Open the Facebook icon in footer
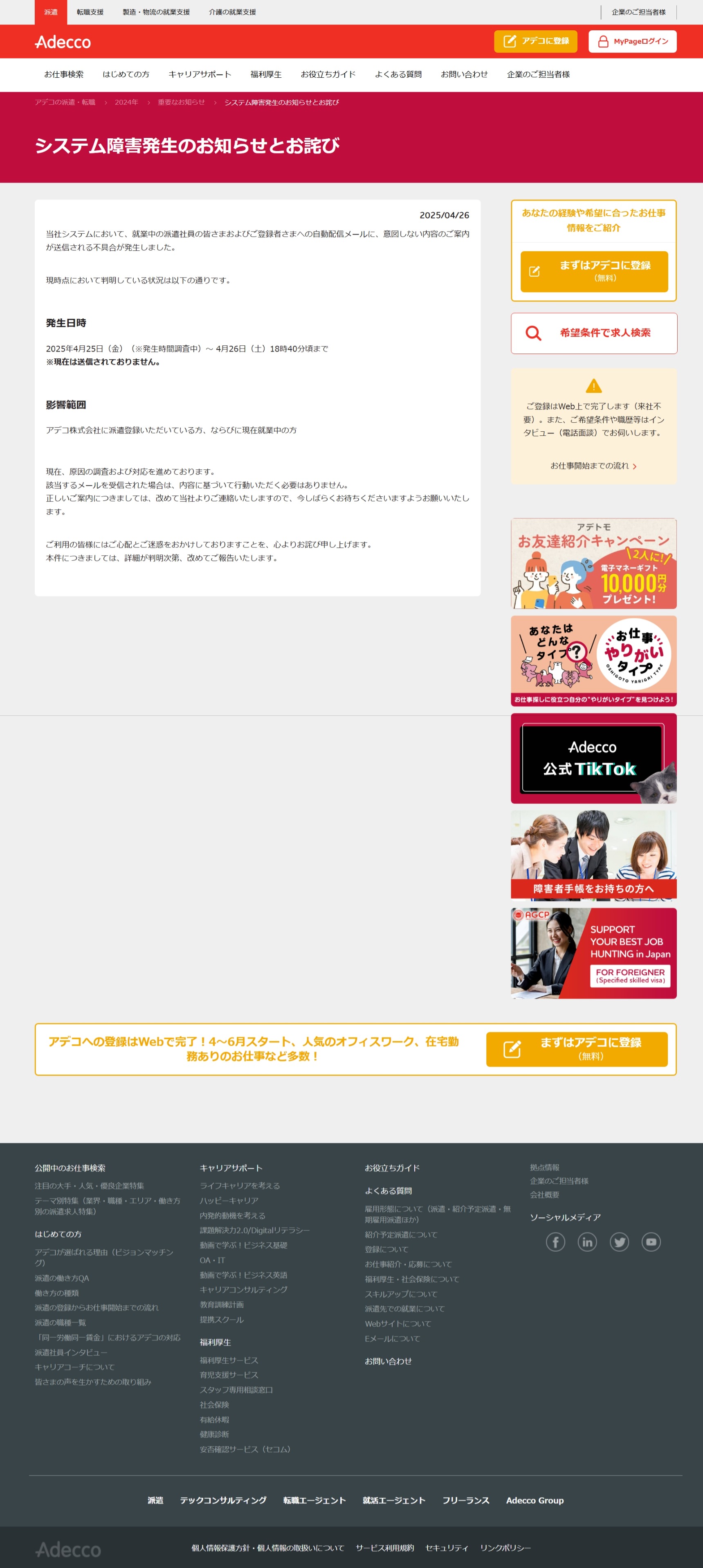Viewport: 703px width, 1568px height. coord(555,1242)
